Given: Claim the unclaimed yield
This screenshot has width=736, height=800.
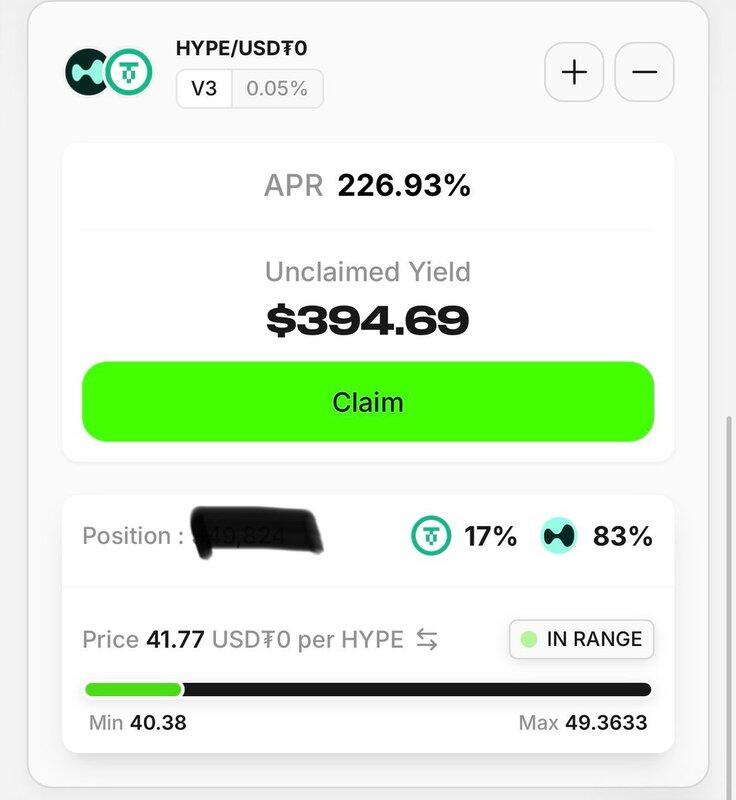Looking at the screenshot, I should pyautogui.click(x=368, y=402).
